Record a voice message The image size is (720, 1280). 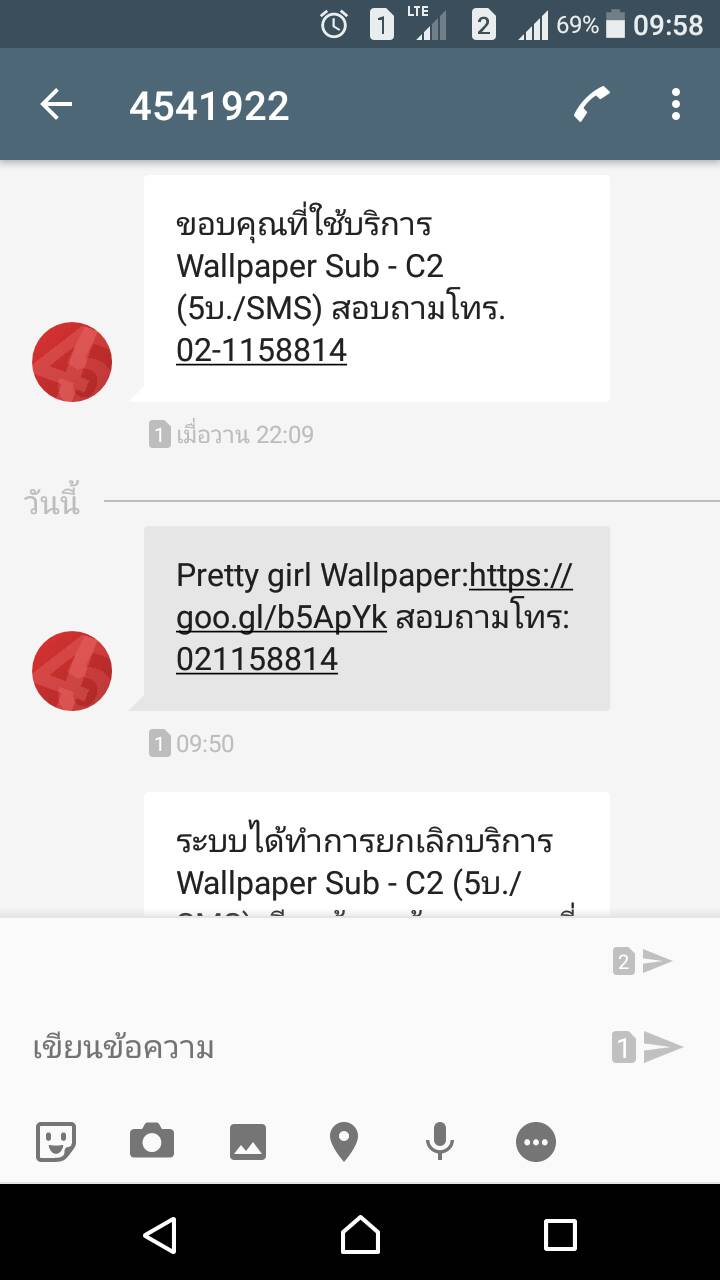(439, 1141)
